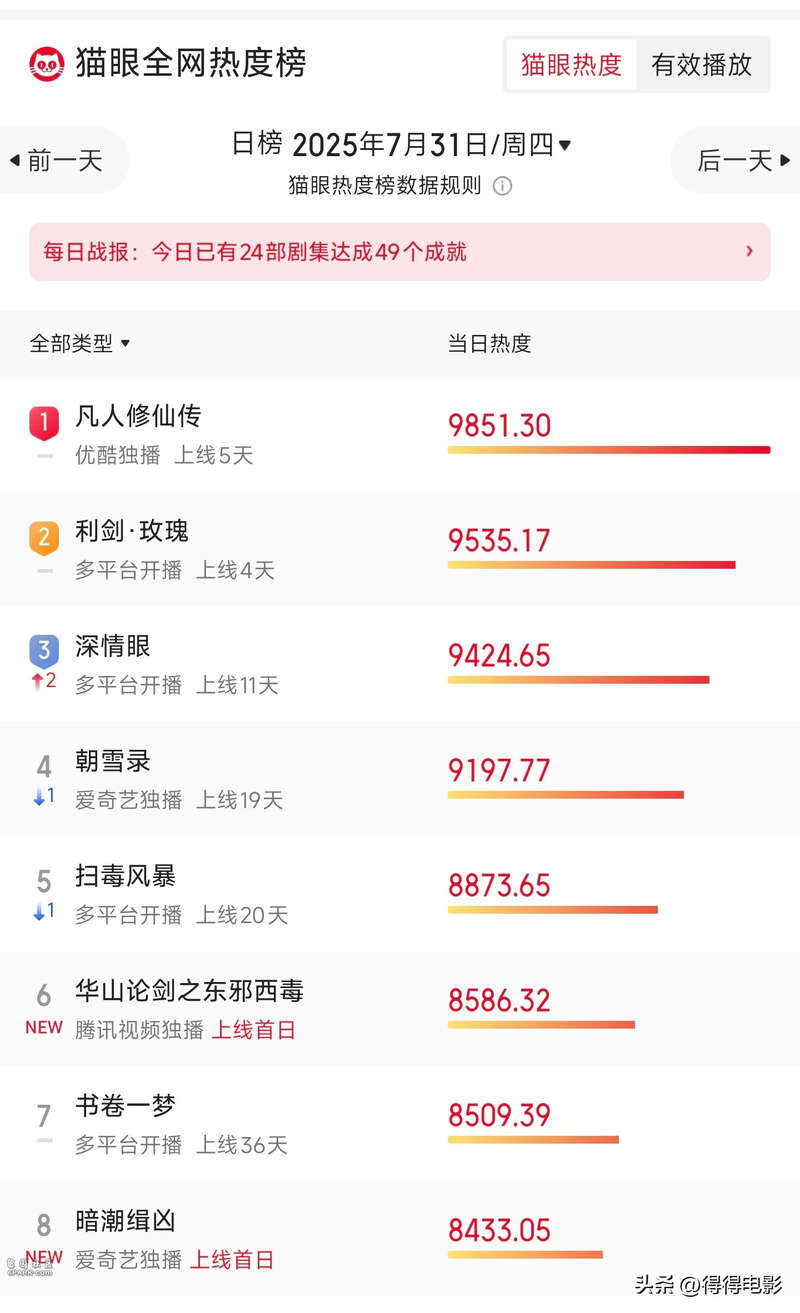The image size is (800, 1313).
Task: Open the 书卷一梦 ranking entry
Action: point(400,1124)
